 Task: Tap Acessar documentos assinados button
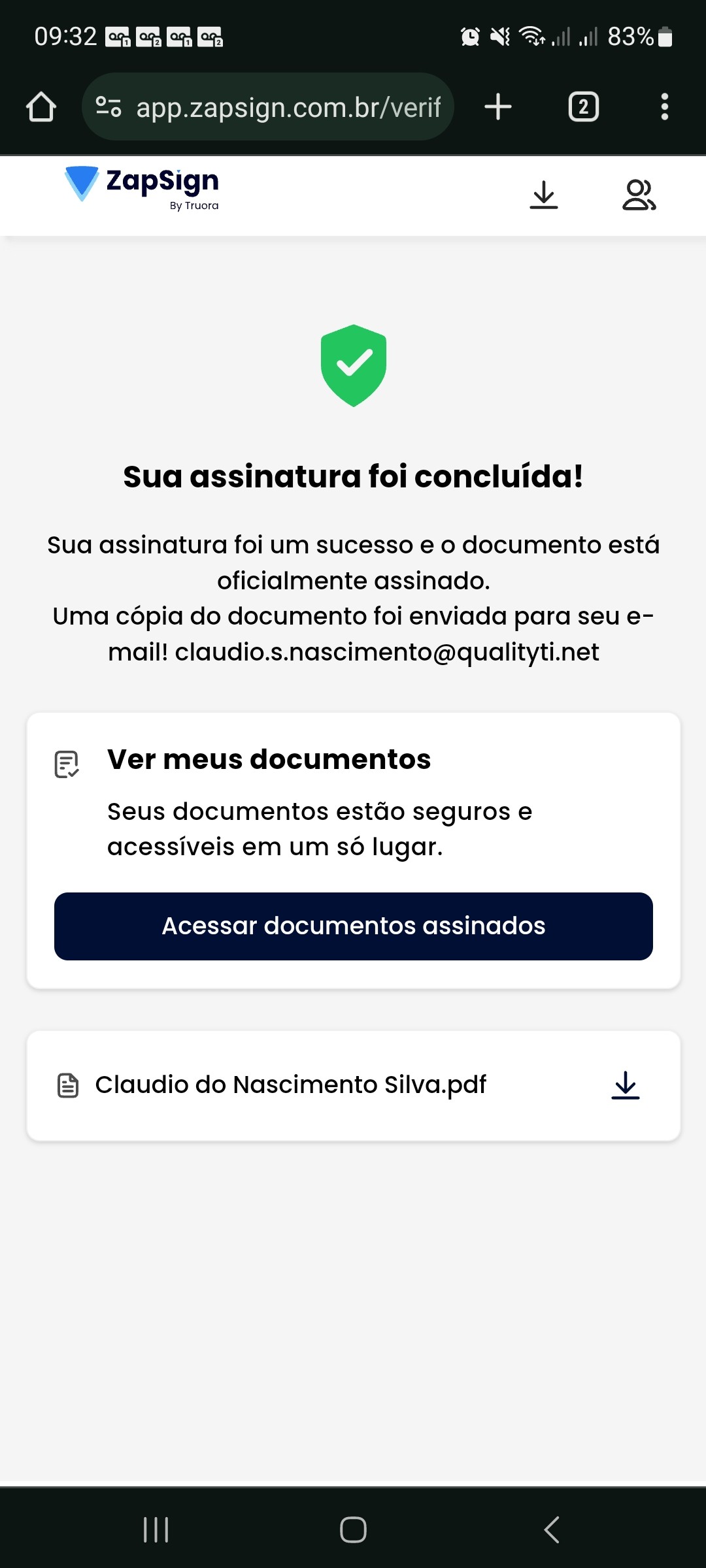click(x=353, y=926)
